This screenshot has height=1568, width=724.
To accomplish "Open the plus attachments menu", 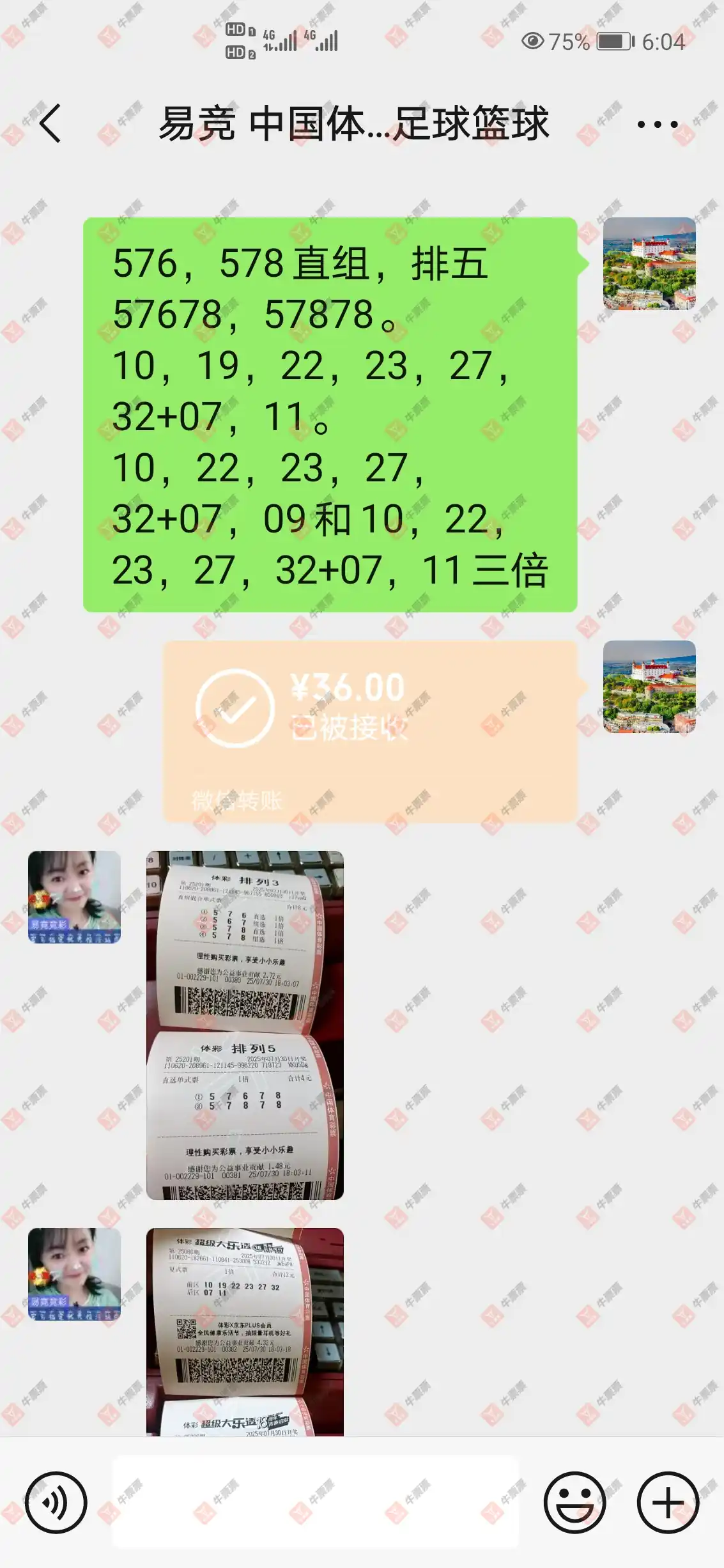I will click(668, 1502).
